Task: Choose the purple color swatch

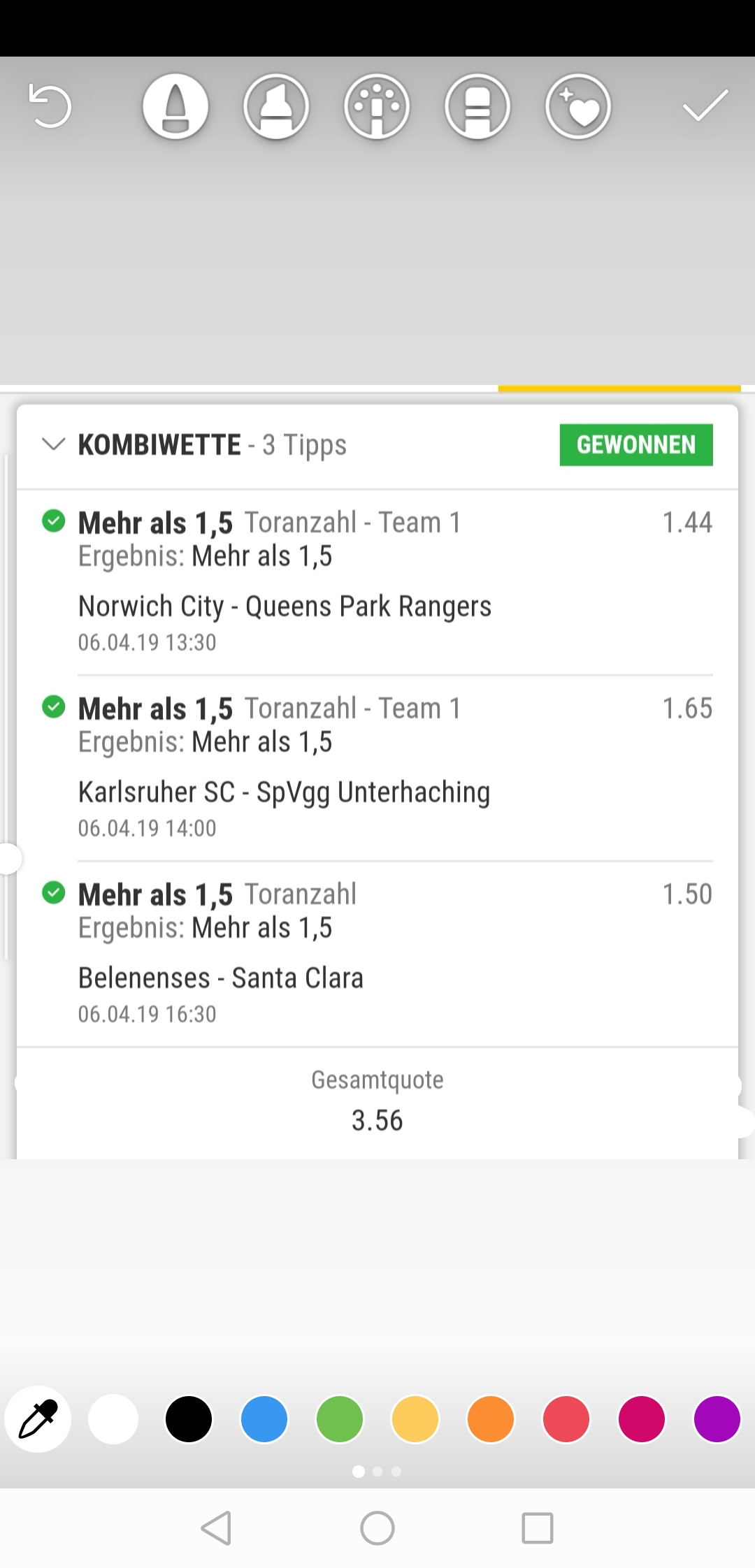Action: (x=717, y=1419)
